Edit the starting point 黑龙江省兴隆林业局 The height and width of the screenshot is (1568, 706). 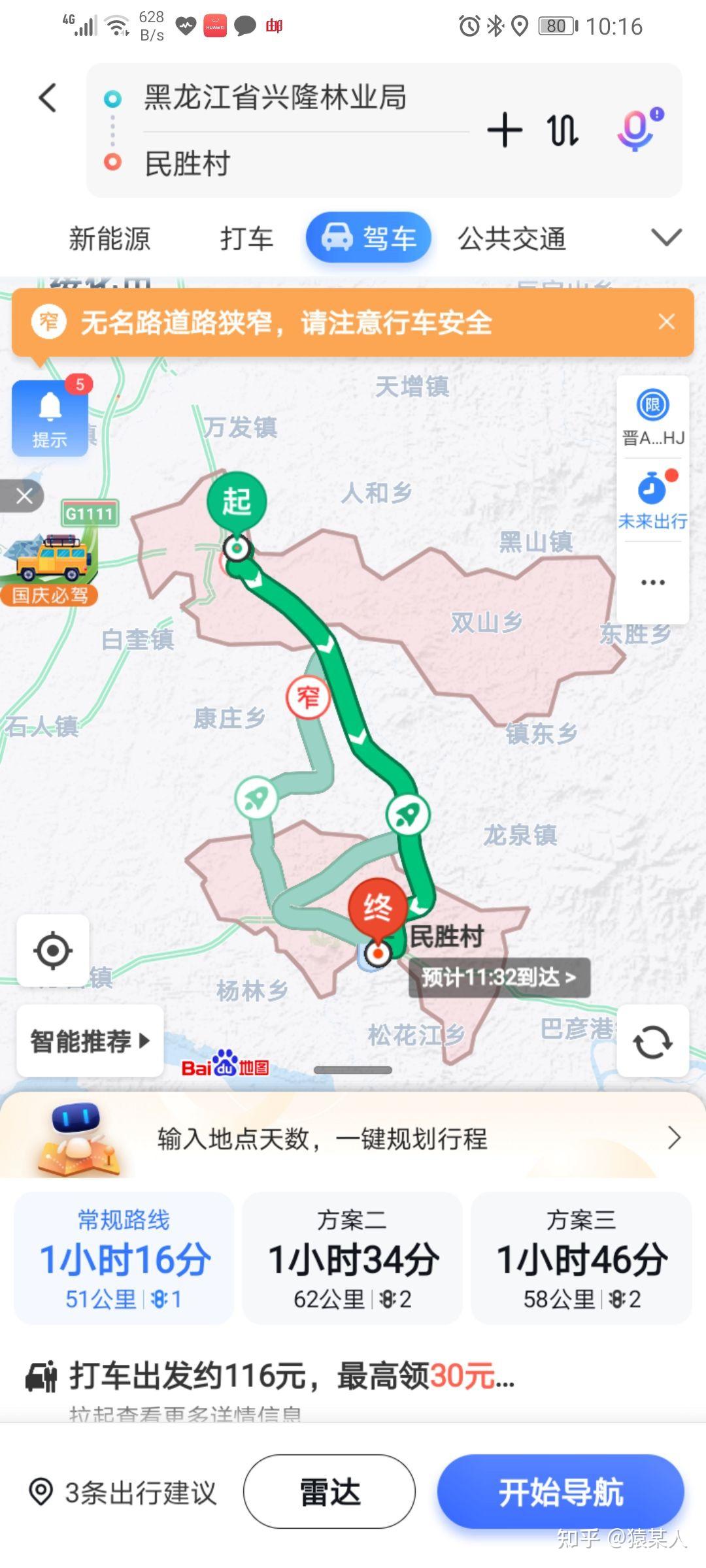click(x=275, y=97)
